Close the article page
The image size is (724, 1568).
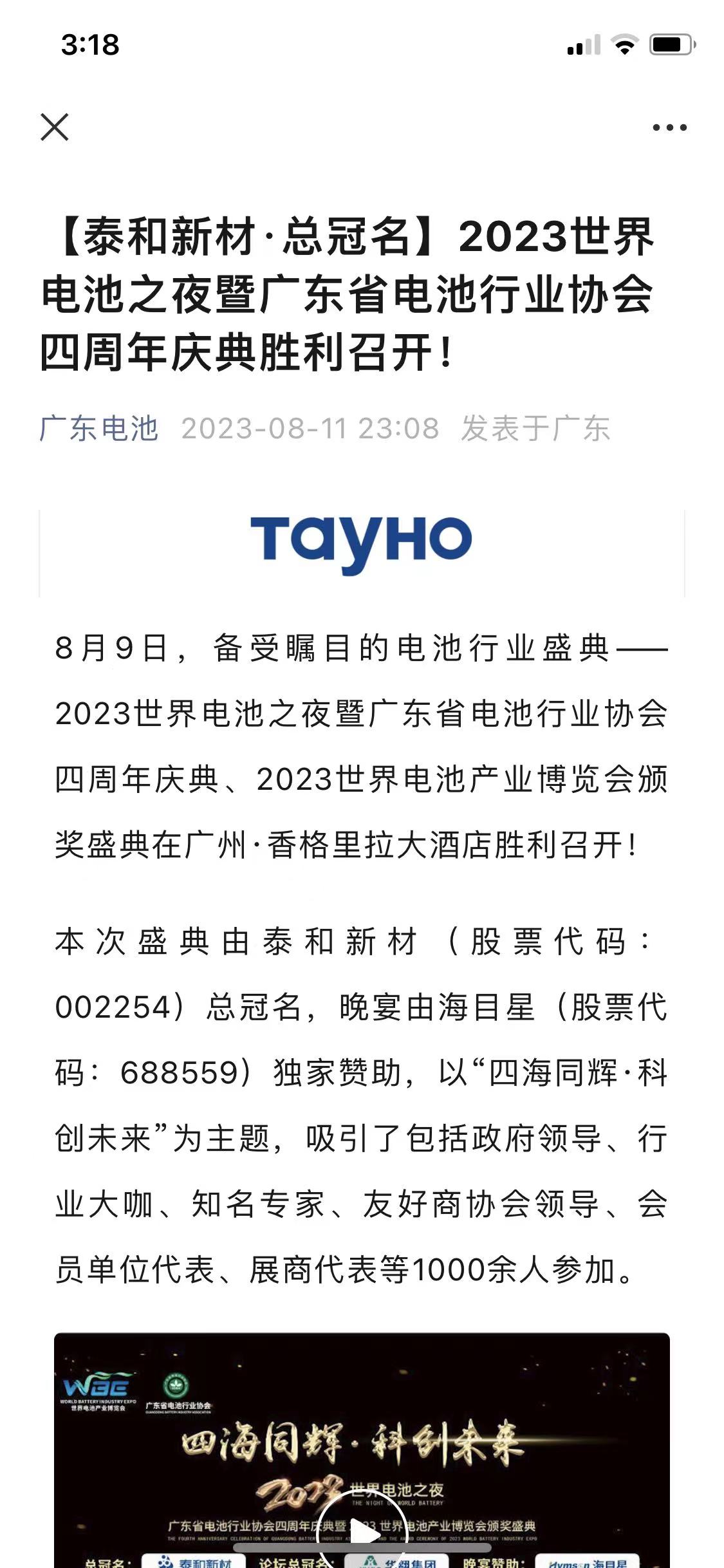pos(55,127)
